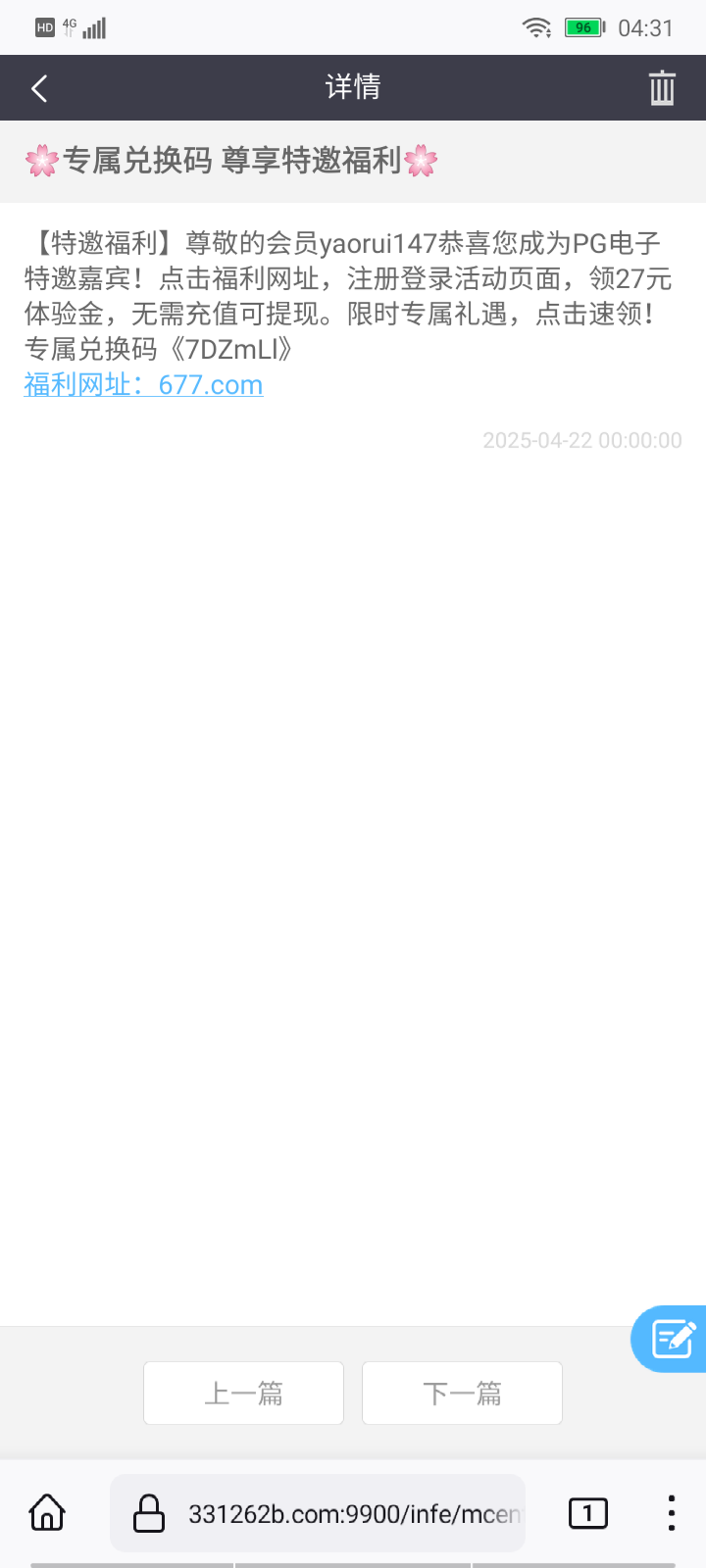Open the browser tab switcher
706x1568 pixels.
[588, 1513]
